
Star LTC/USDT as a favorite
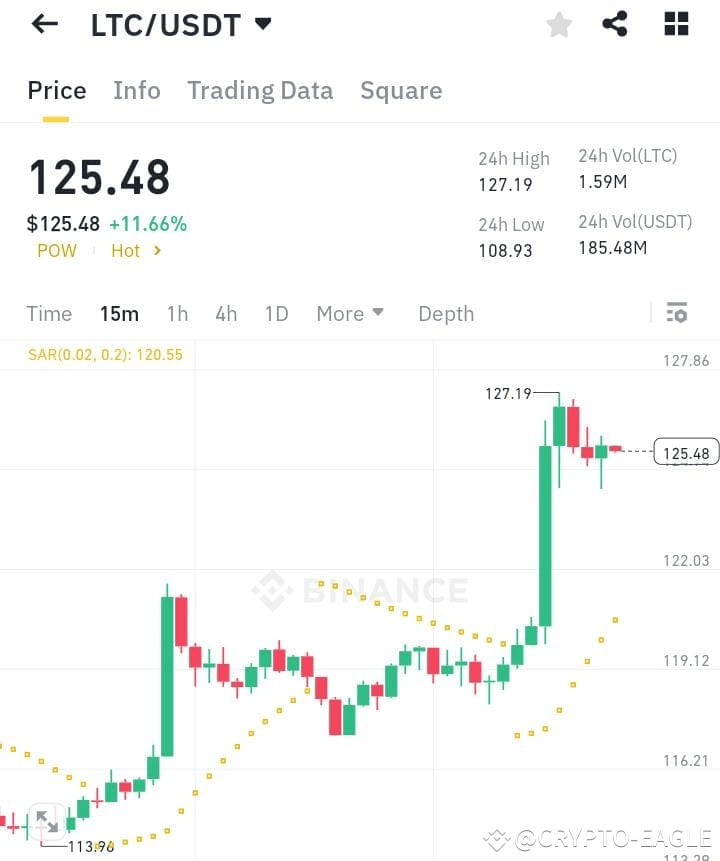click(558, 24)
